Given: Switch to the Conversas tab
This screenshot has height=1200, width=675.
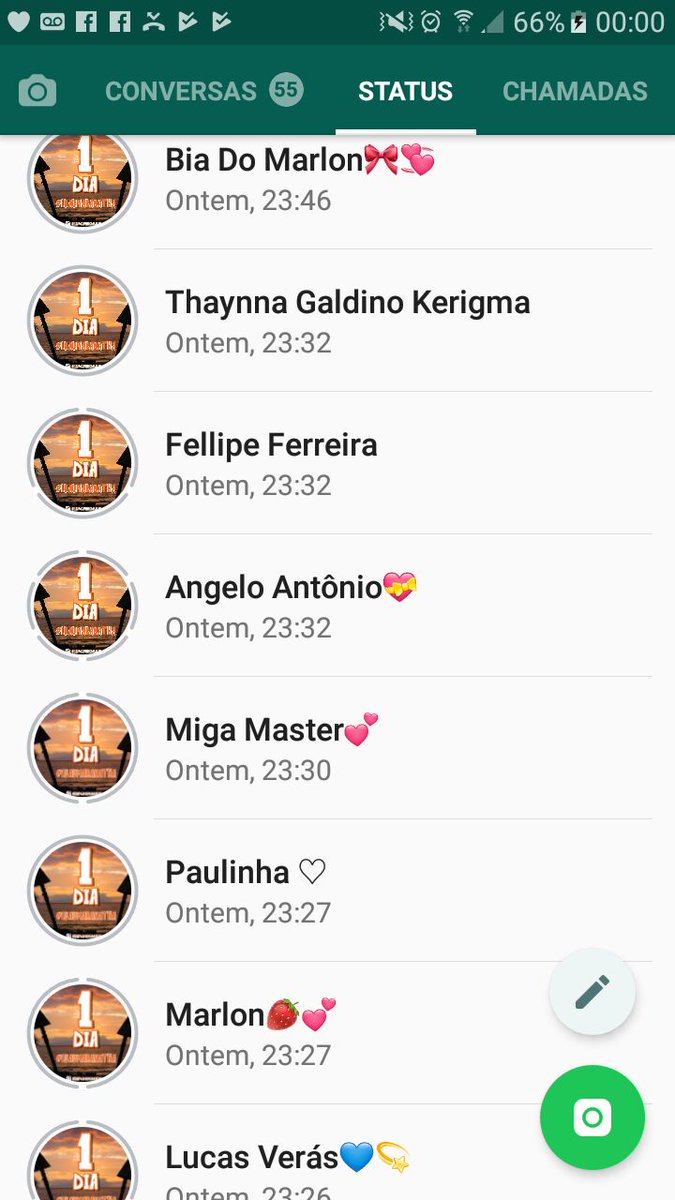Looking at the screenshot, I should 204,91.
